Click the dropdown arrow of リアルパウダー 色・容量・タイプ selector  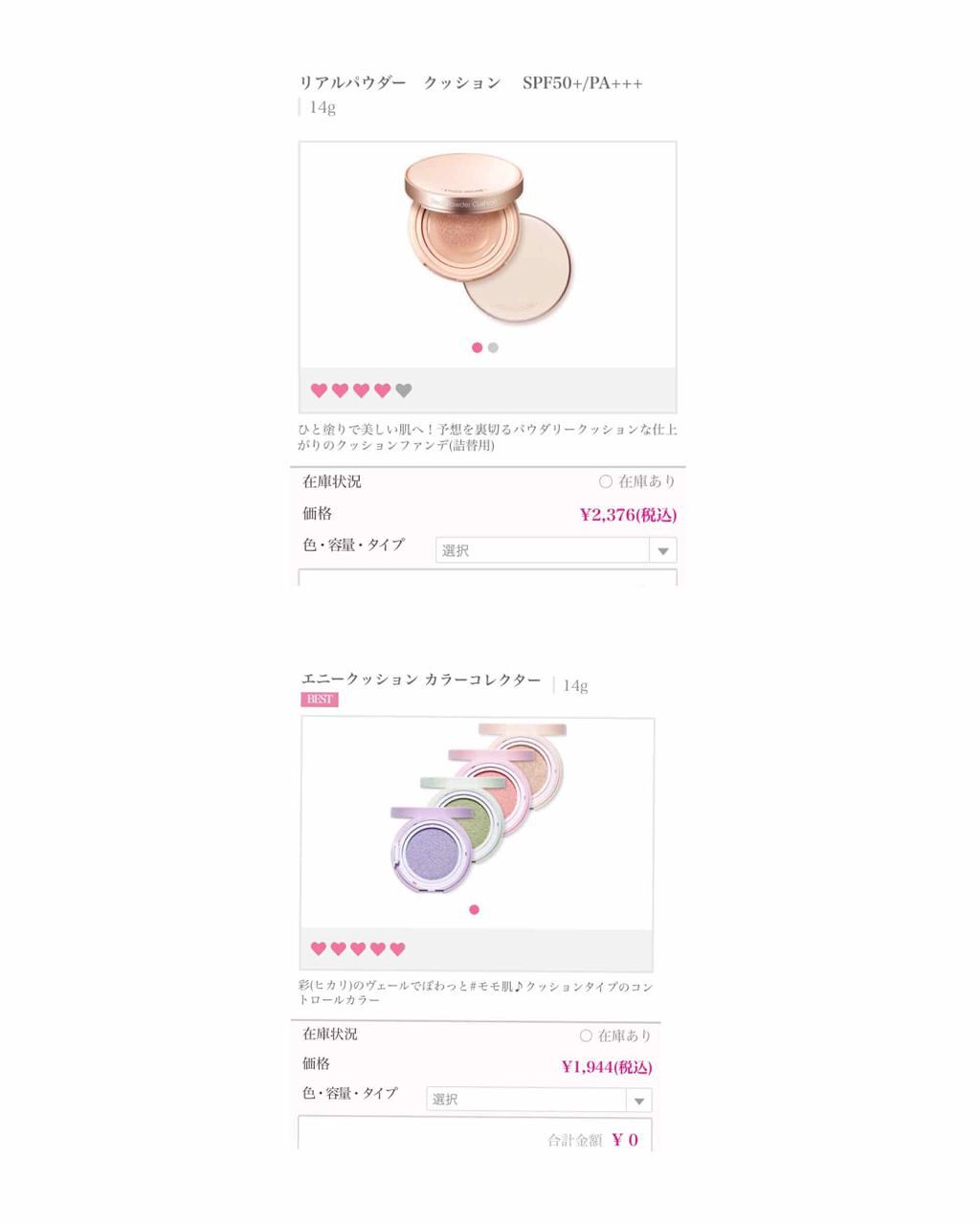click(664, 550)
